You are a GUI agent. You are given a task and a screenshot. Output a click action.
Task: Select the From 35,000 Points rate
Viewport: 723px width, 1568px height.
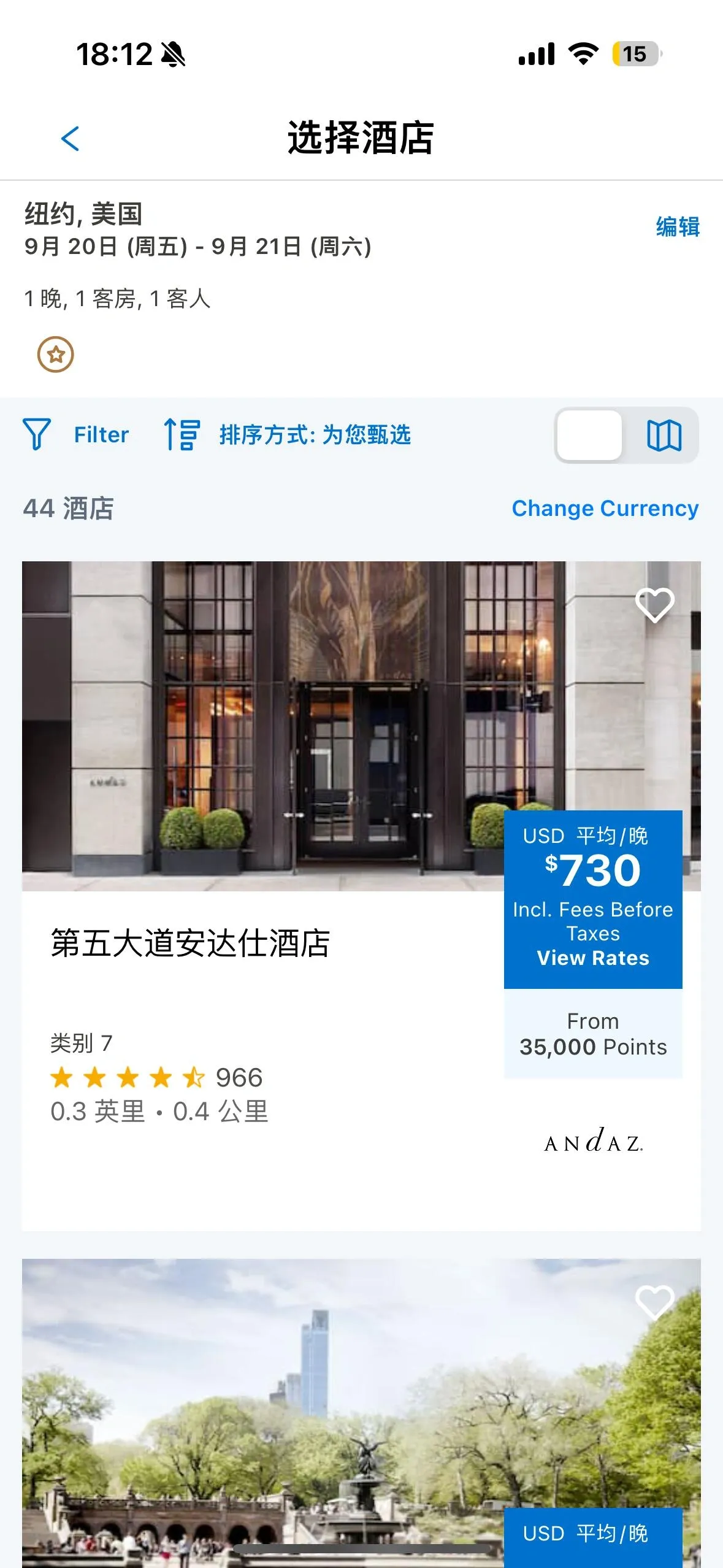[592, 1034]
